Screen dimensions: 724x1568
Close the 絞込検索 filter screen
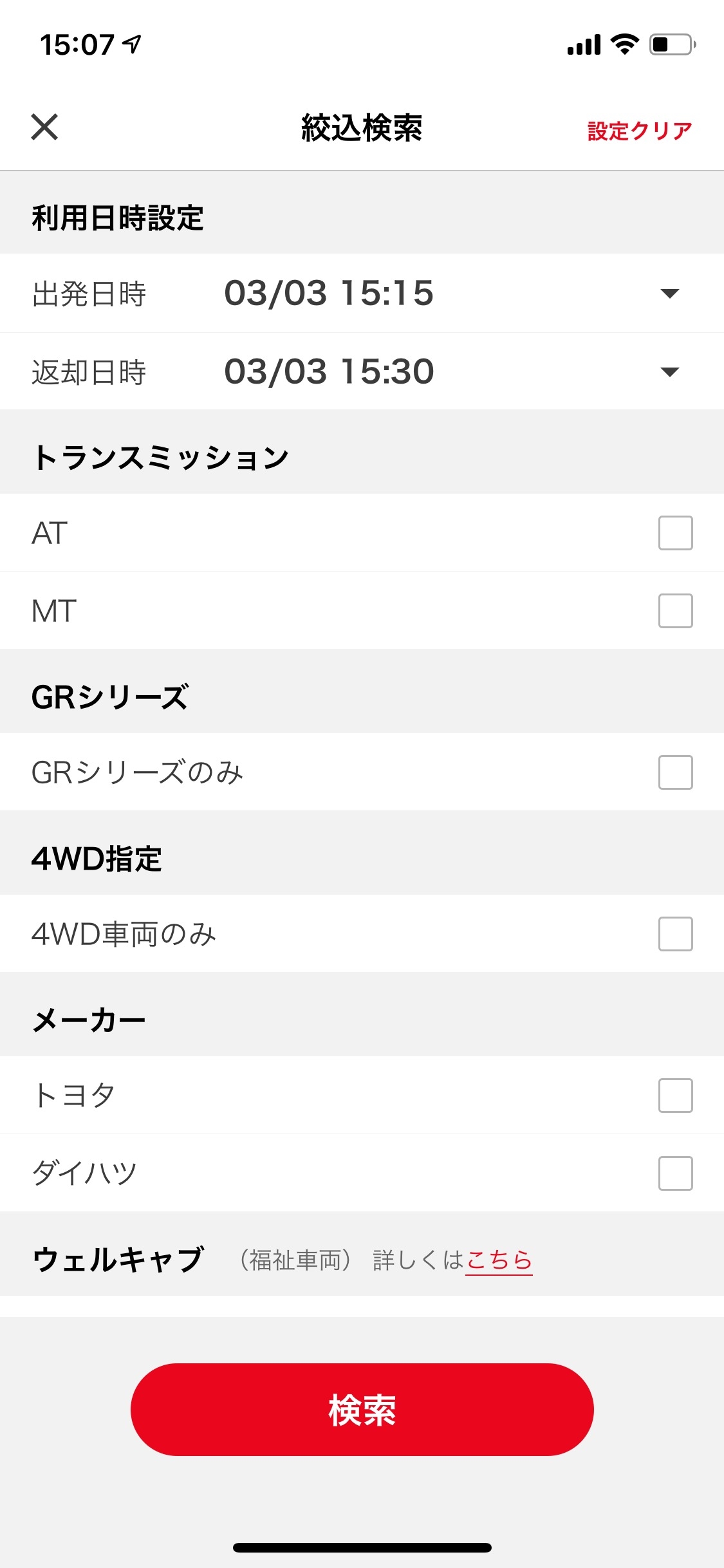coord(44,127)
